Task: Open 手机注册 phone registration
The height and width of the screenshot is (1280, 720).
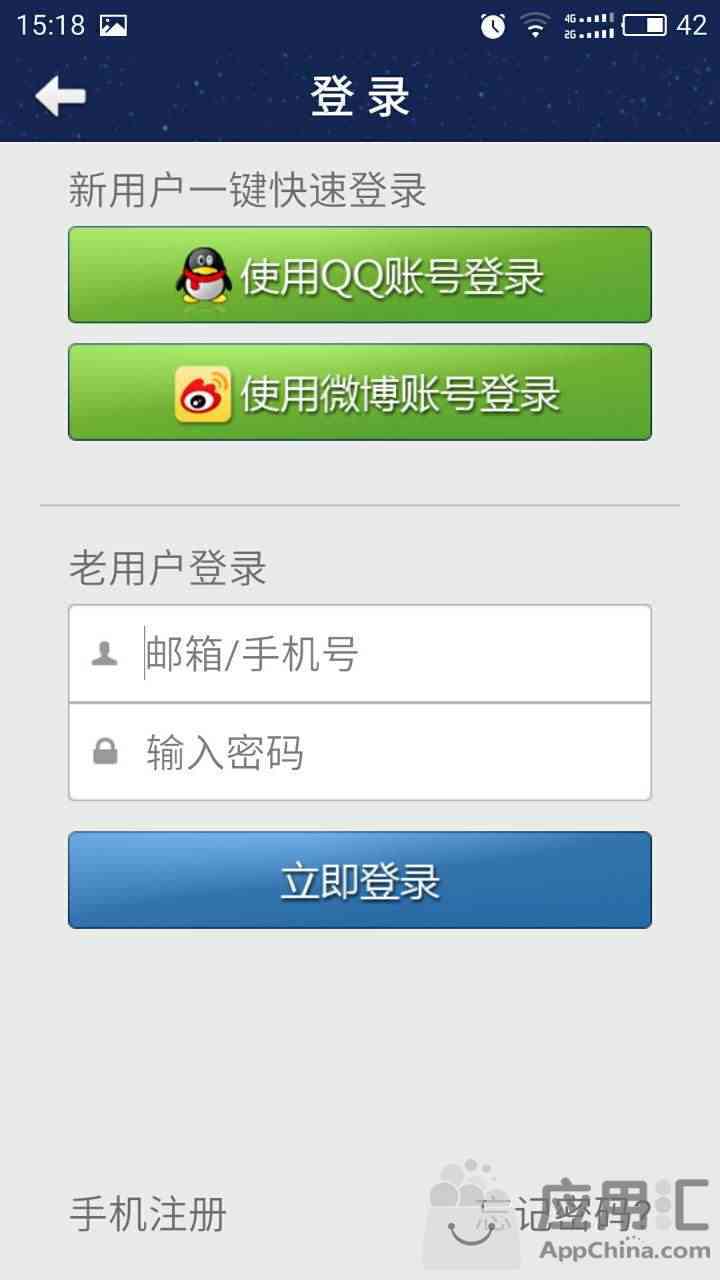Action: point(148,1214)
